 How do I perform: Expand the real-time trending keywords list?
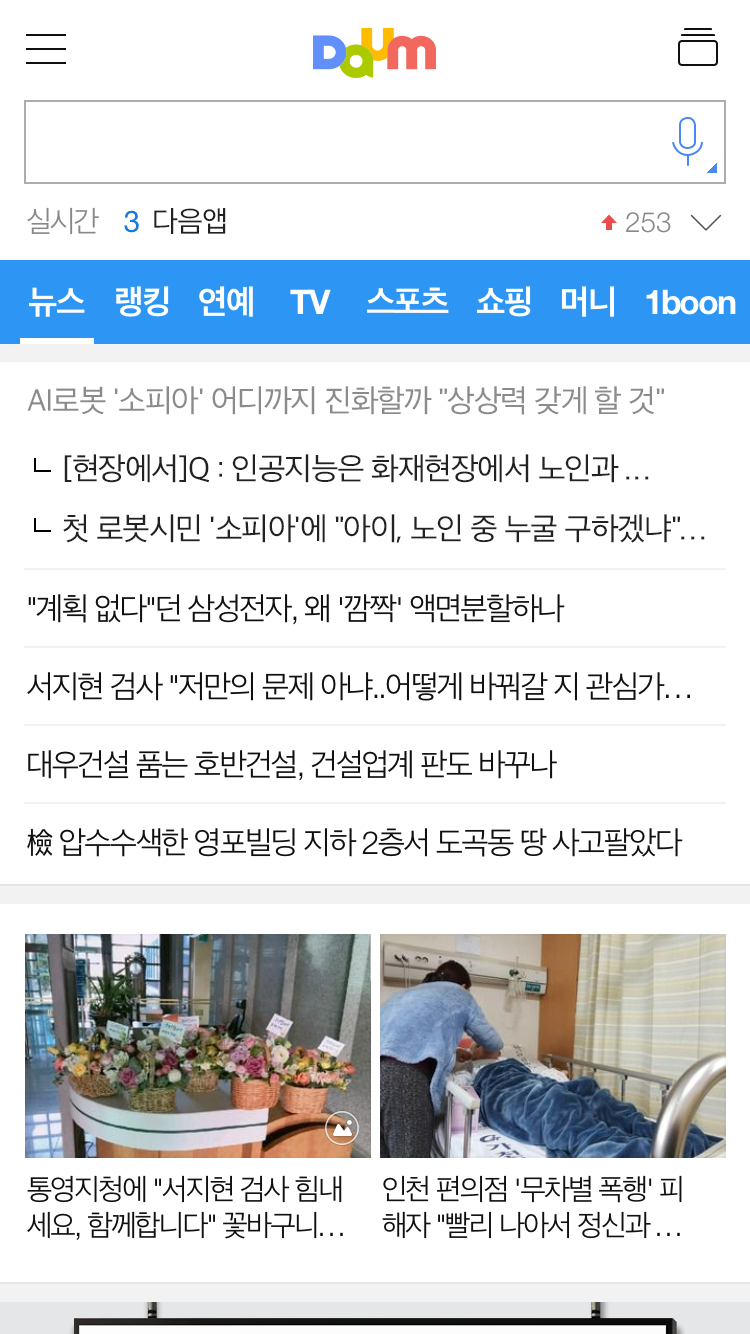pyautogui.click(x=706, y=222)
